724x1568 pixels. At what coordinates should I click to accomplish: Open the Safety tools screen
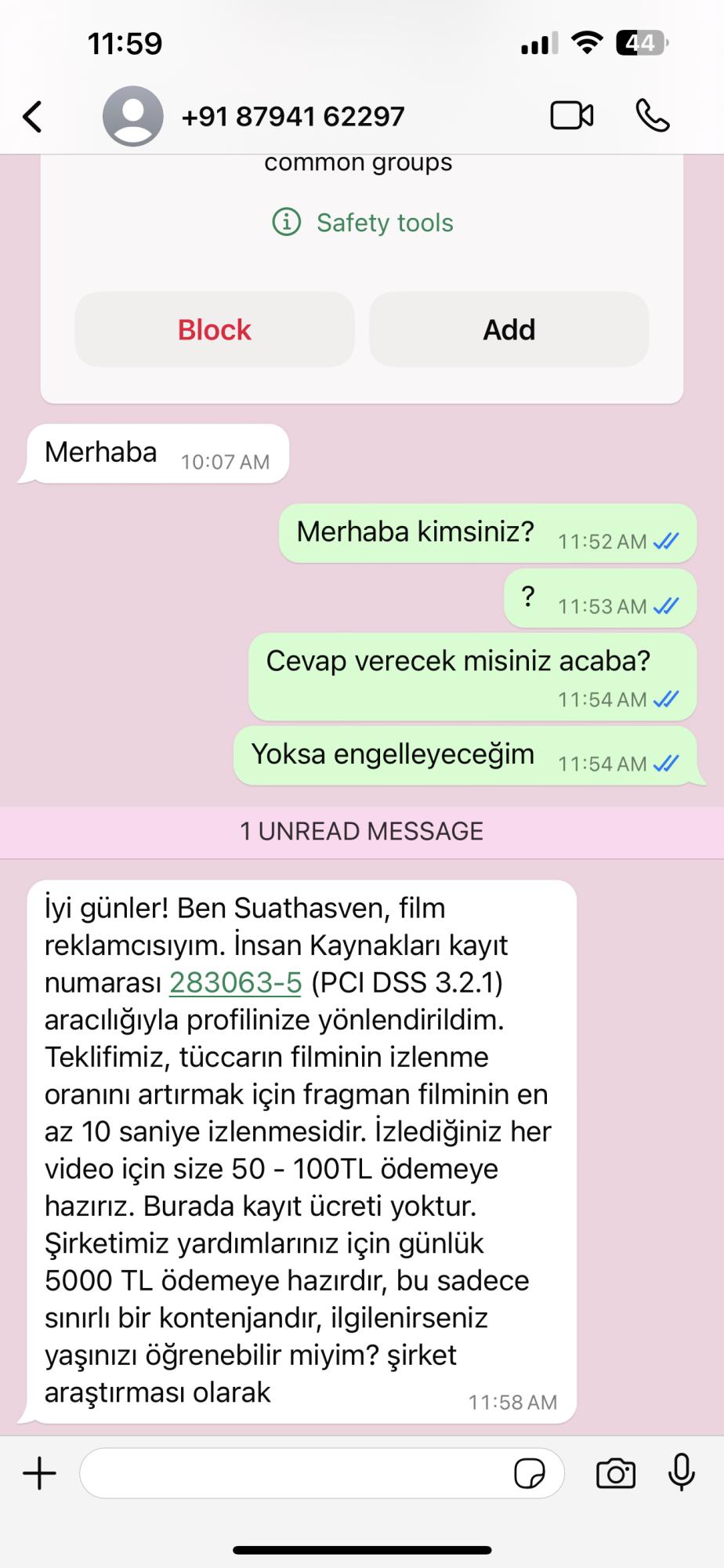click(384, 222)
